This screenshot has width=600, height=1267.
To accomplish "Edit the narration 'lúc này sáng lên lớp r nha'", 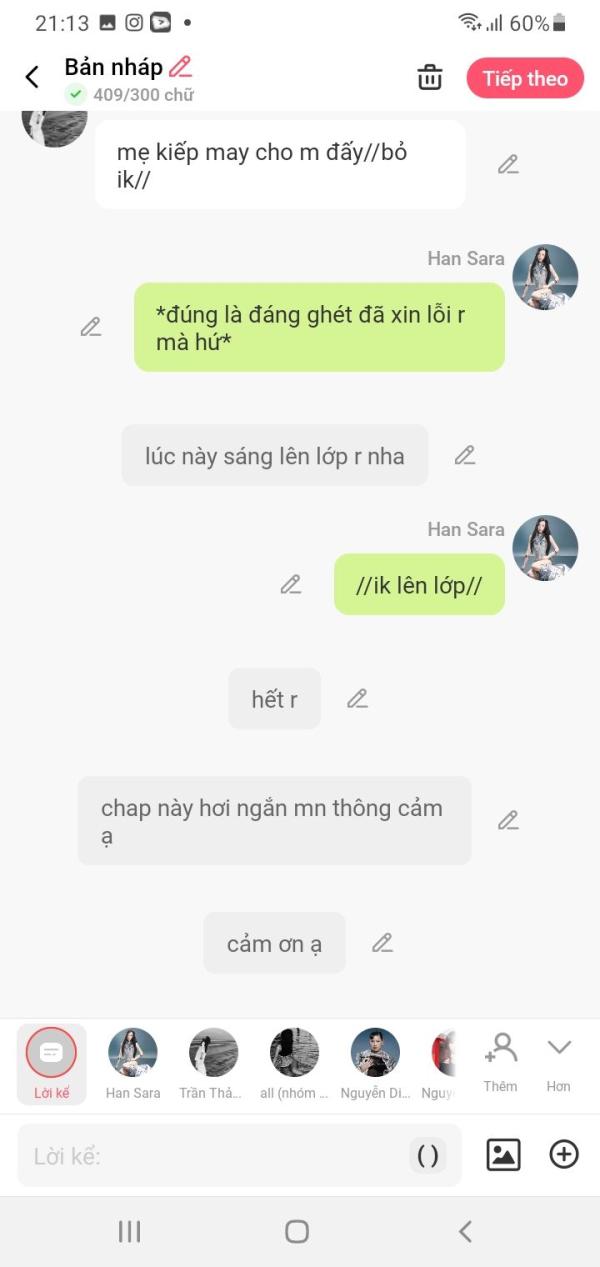I will pos(464,455).
